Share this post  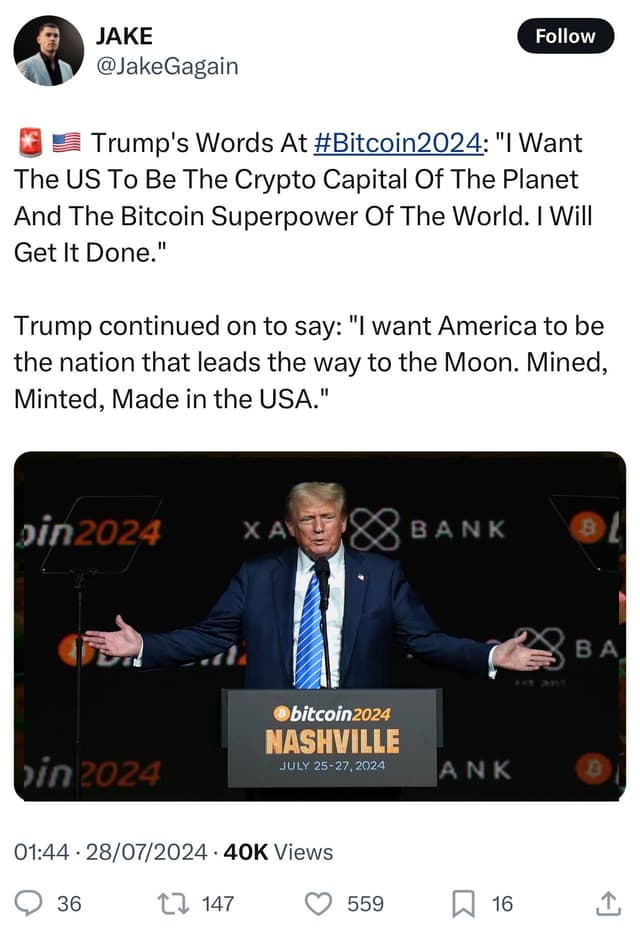pyautogui.click(x=607, y=904)
